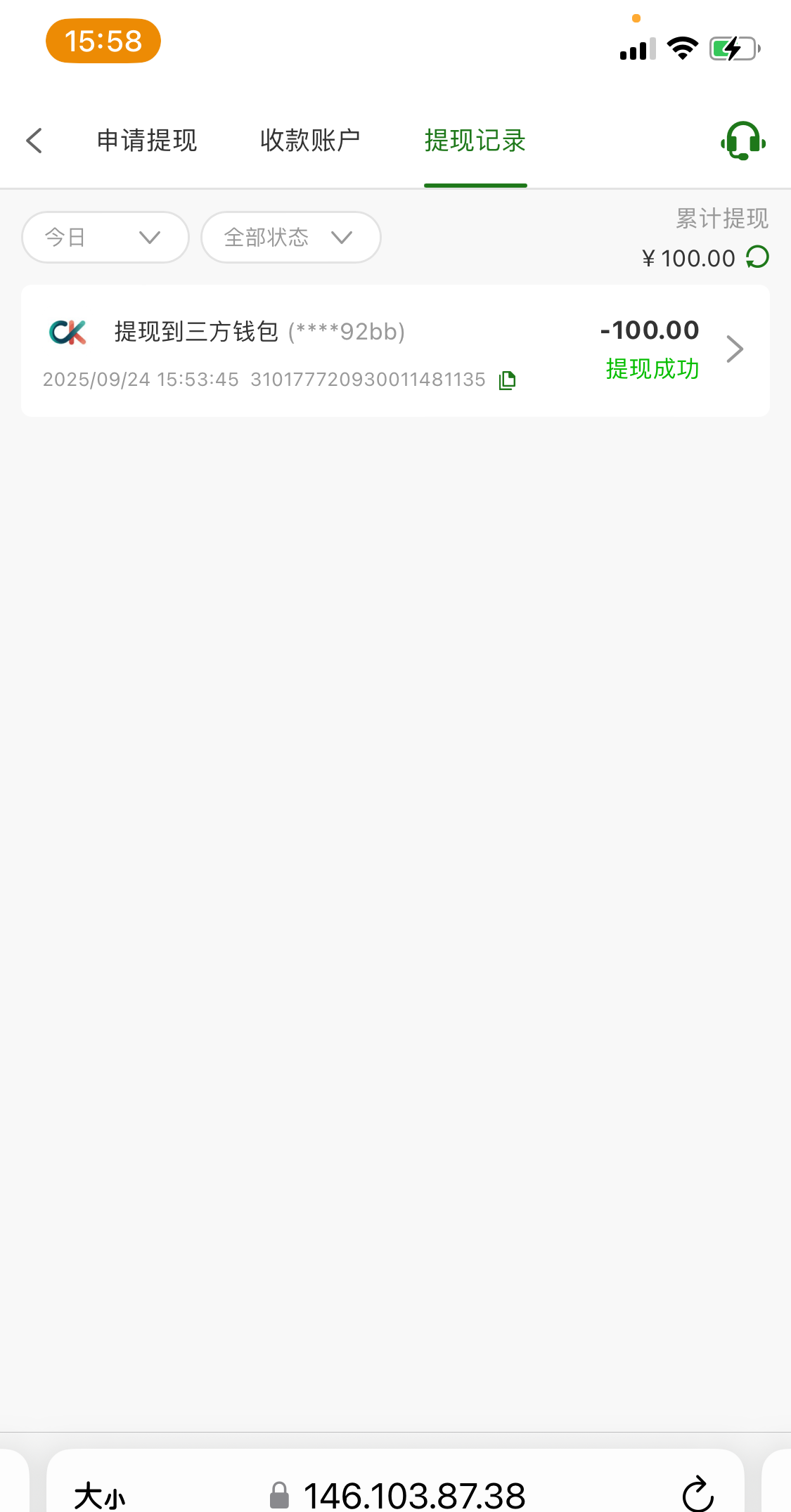Expand the 今日 date filter dropdown

point(105,238)
